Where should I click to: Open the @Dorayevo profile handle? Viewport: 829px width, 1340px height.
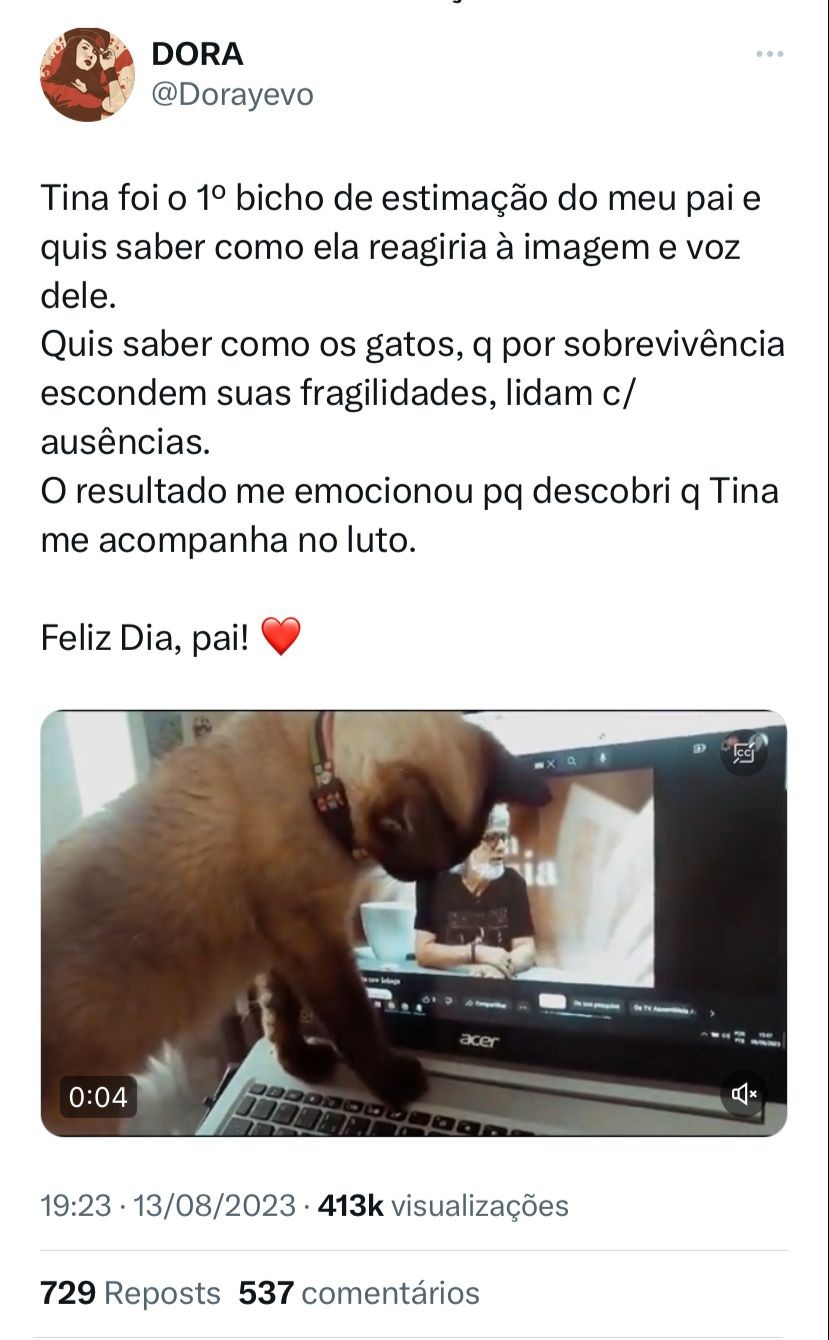point(232,95)
